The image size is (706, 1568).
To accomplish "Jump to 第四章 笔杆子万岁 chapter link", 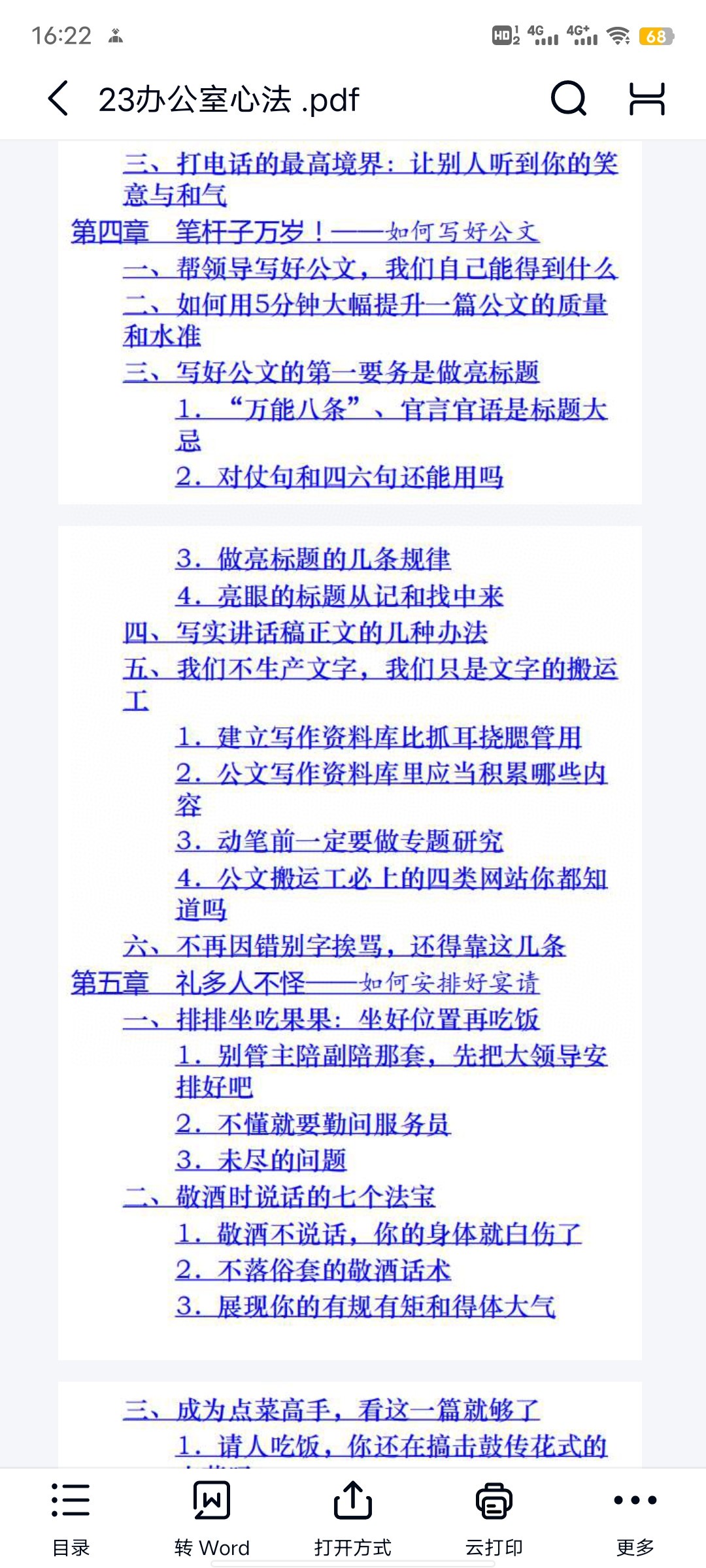I will click(305, 232).
